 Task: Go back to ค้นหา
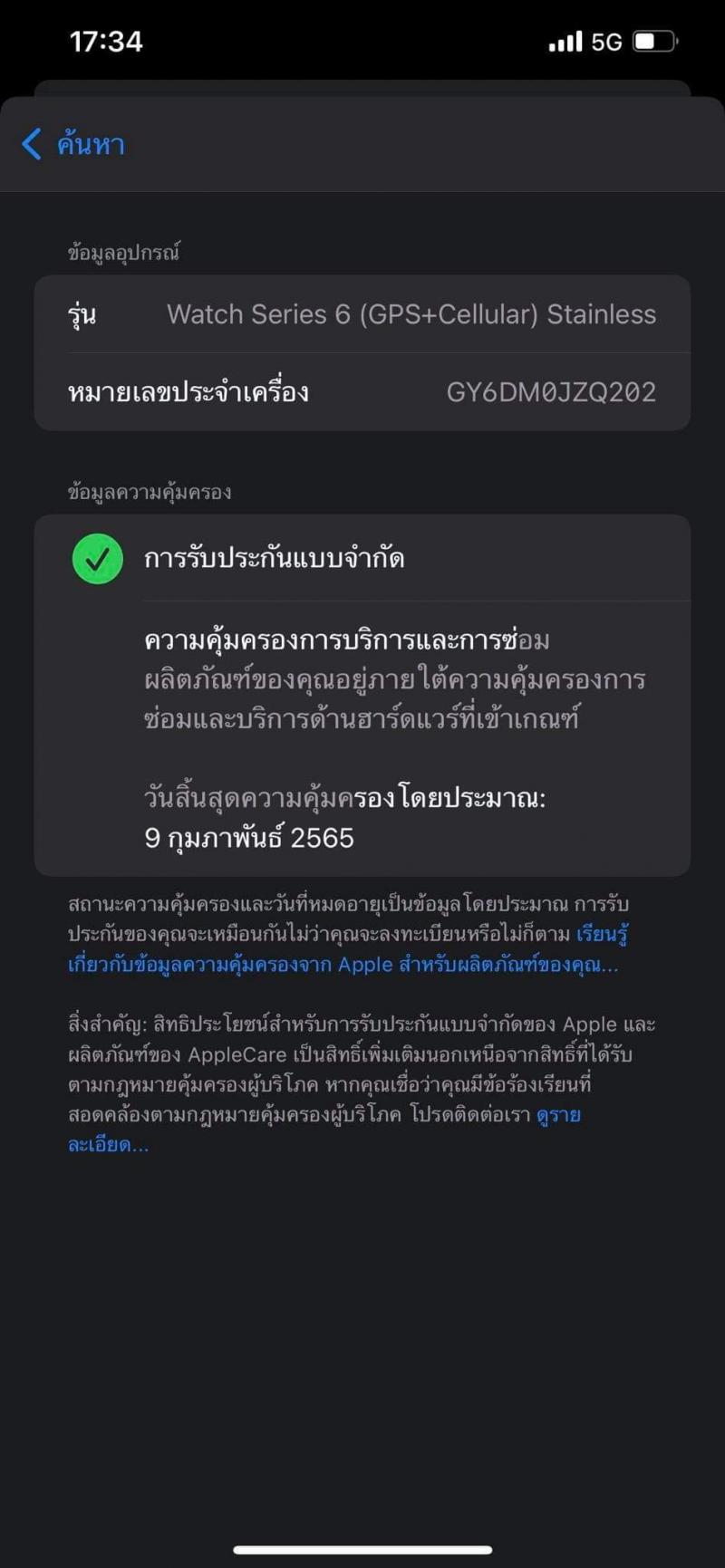pos(72,144)
